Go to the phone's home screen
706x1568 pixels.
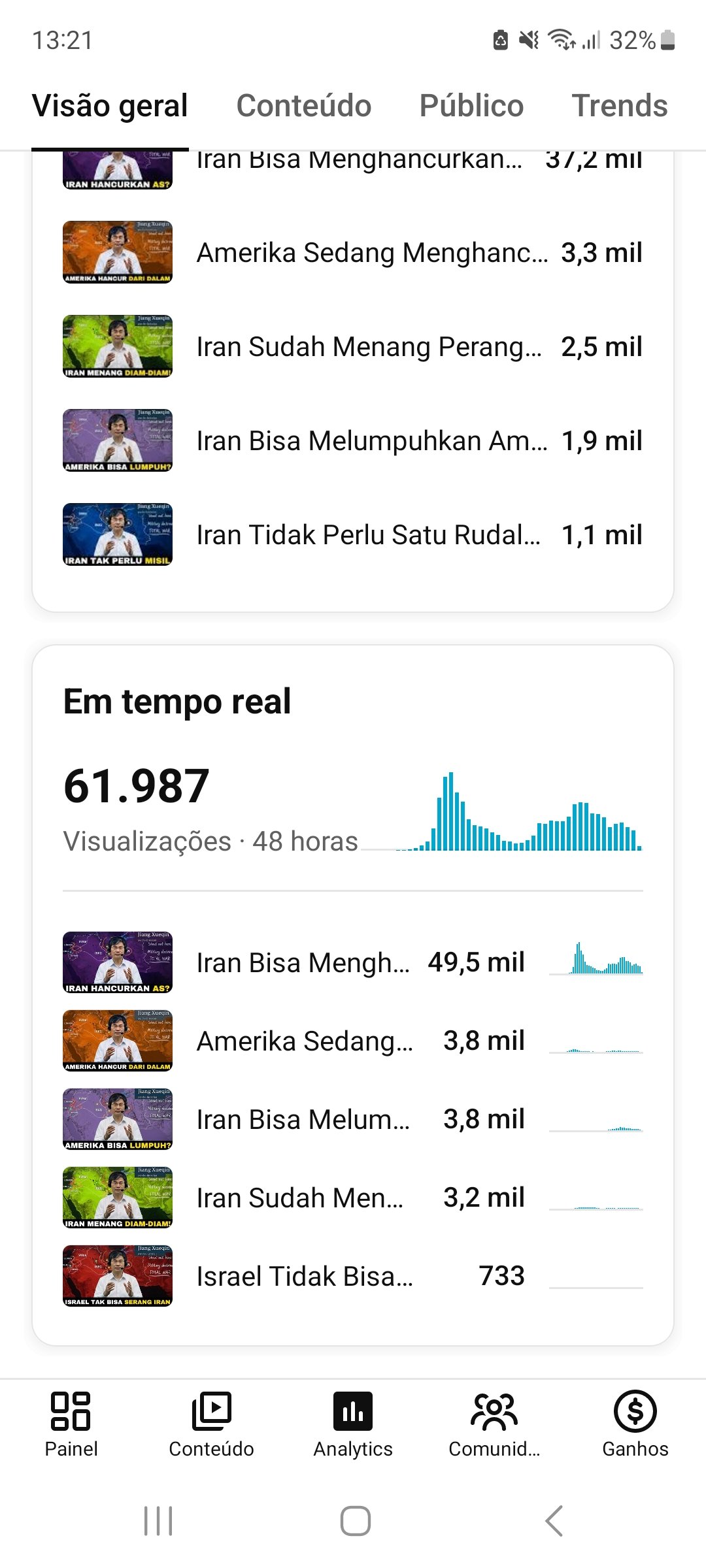point(355,1521)
